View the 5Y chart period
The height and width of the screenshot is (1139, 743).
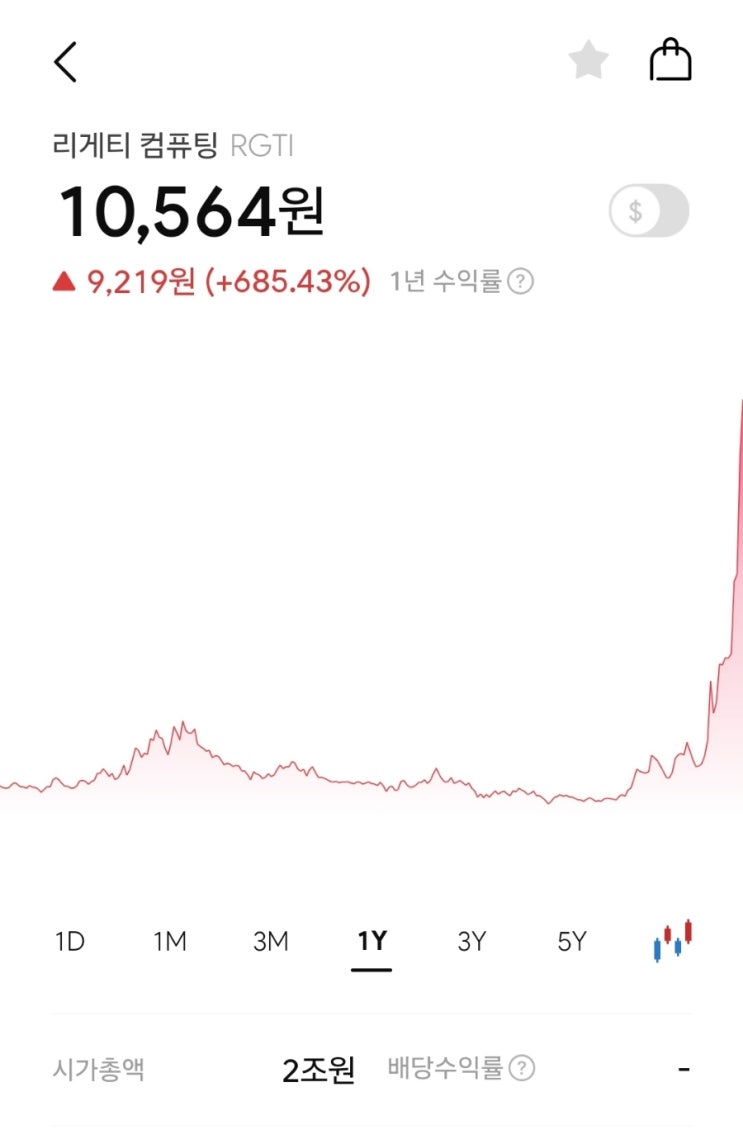(x=571, y=941)
